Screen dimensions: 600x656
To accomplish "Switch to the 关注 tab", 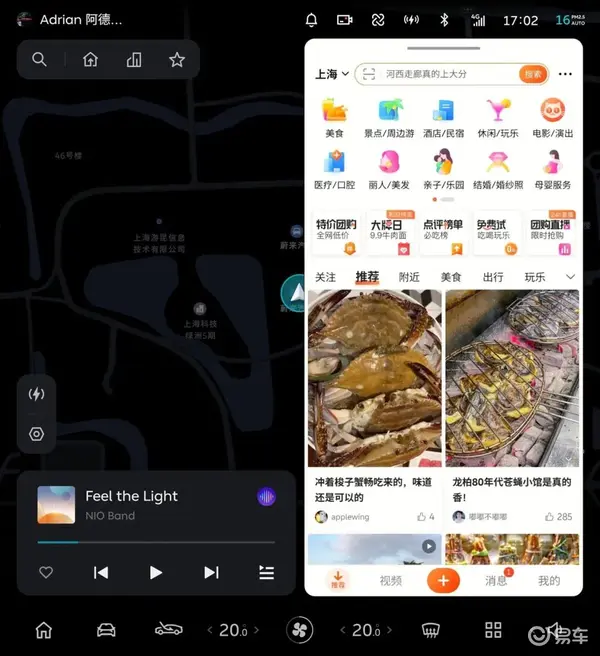I will (x=325, y=277).
